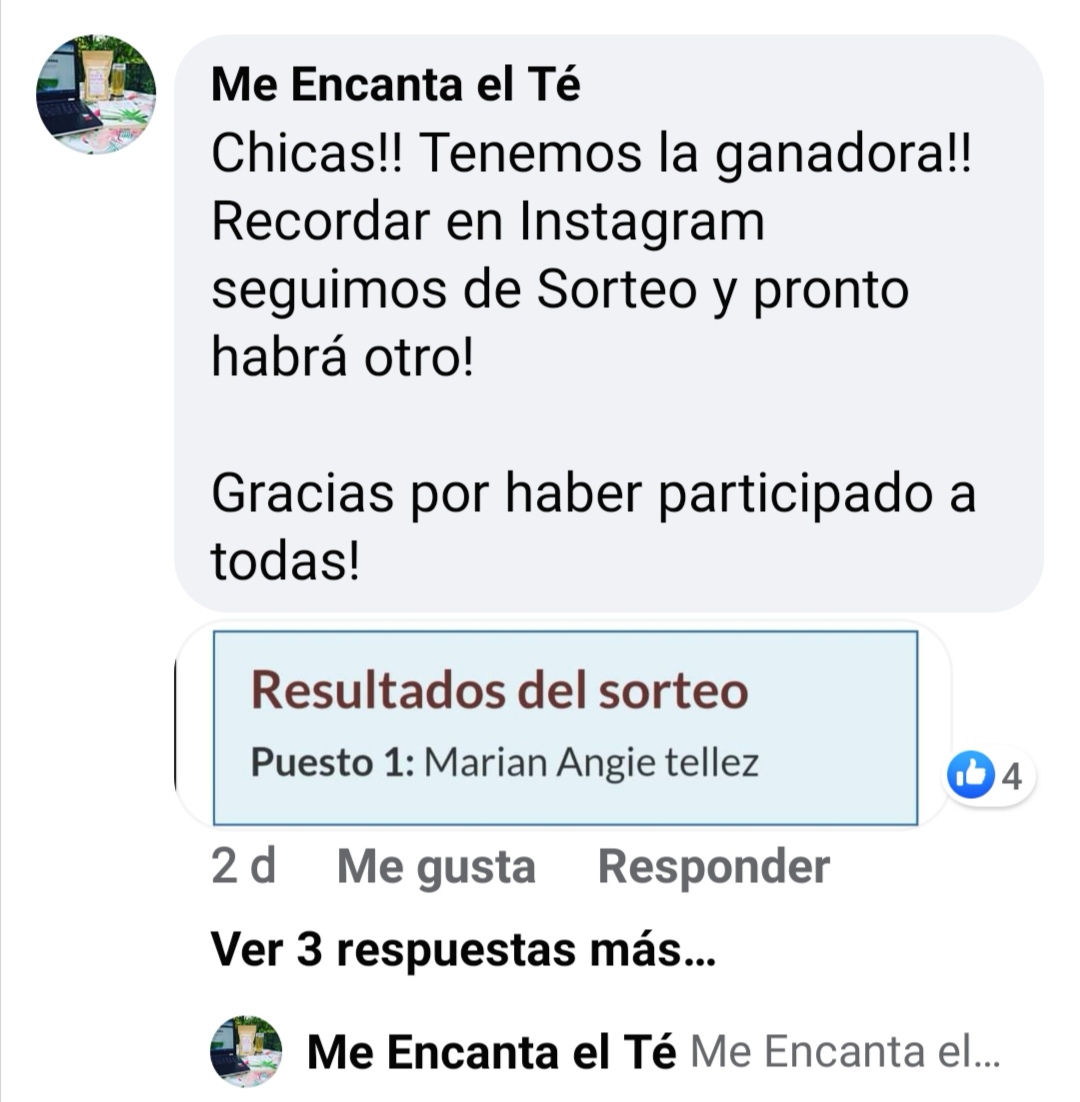Like the comment with Me gusta

click(436, 867)
